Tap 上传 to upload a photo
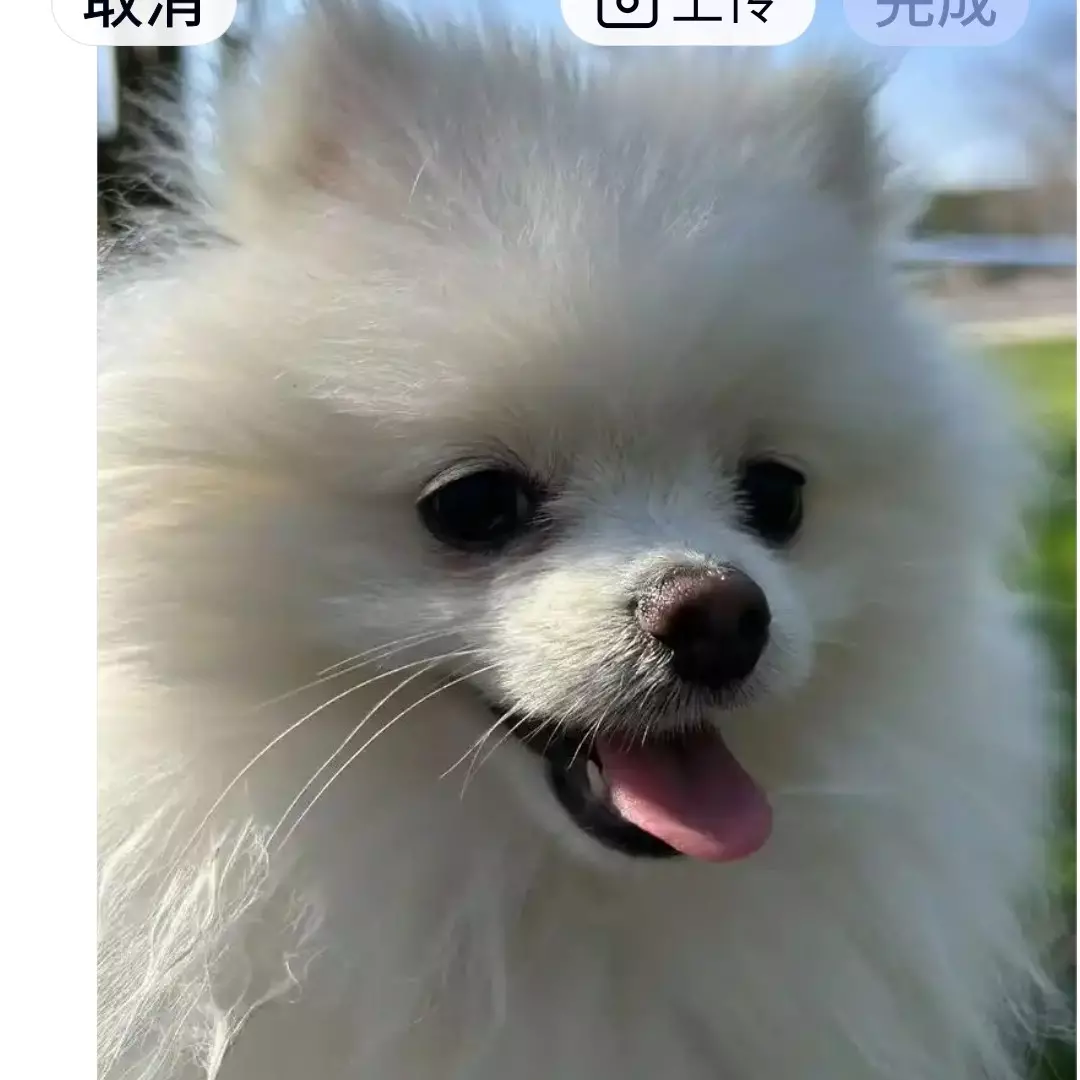Screen dimensions: 1080x1080 (x=688, y=12)
